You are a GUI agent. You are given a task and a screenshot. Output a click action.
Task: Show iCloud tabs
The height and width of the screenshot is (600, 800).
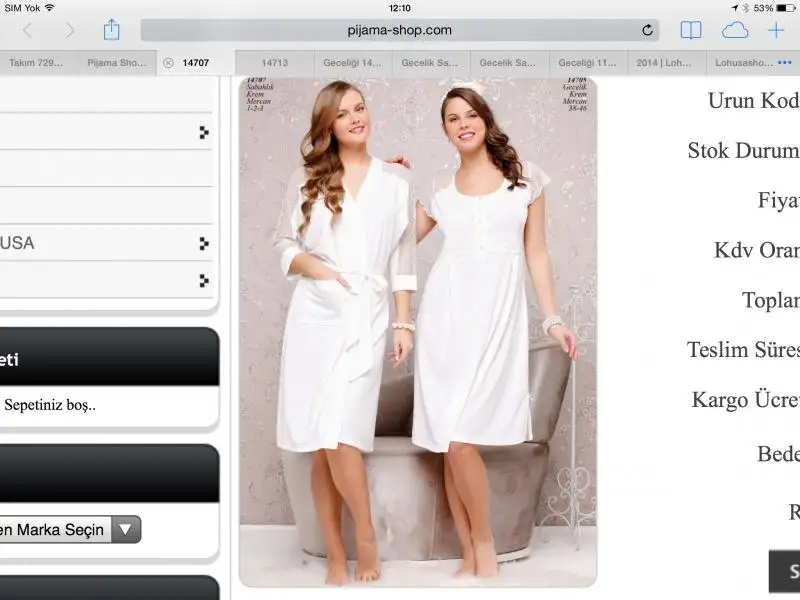(x=735, y=30)
